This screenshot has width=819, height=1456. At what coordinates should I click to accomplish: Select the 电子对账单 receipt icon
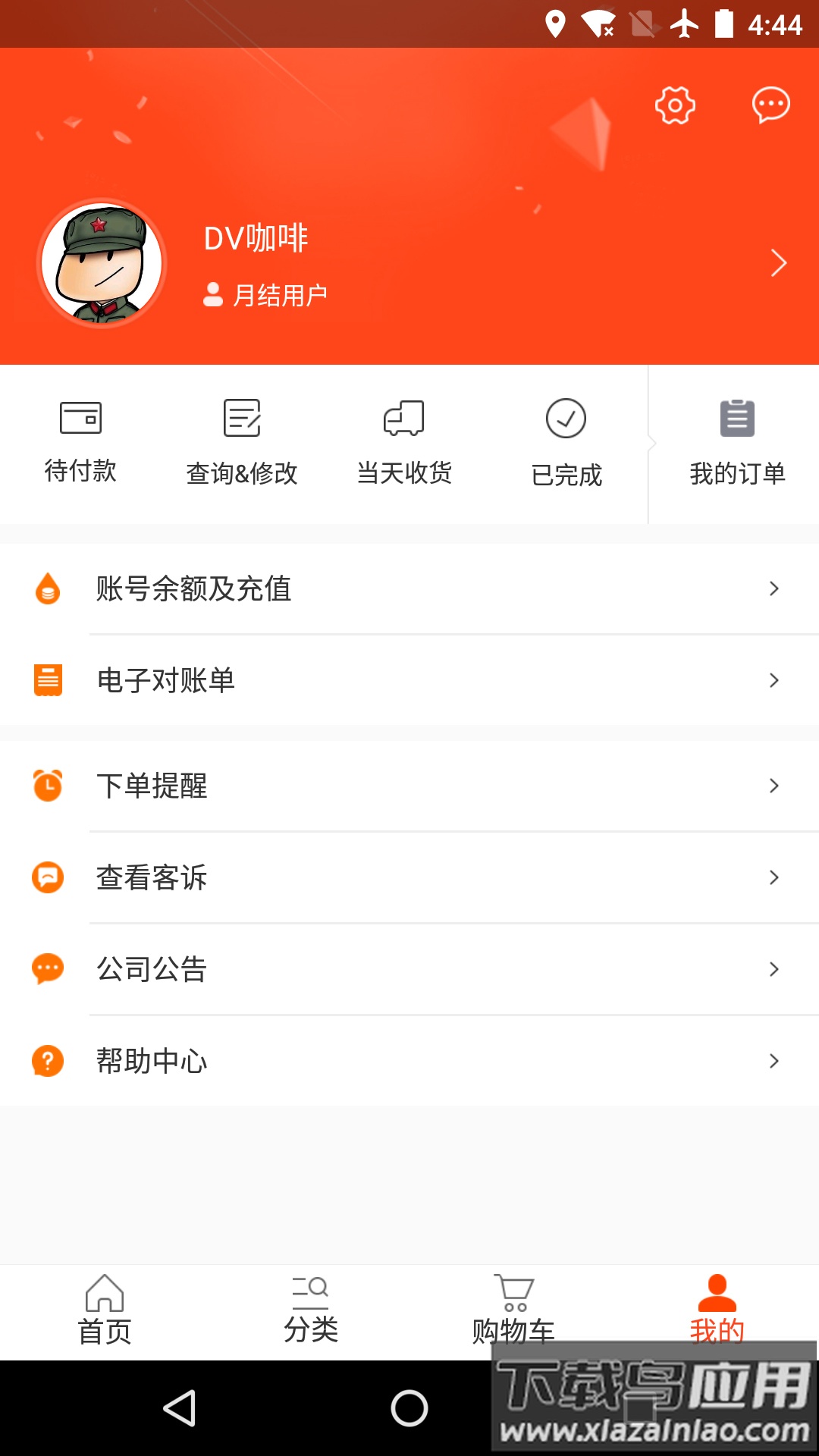tap(47, 680)
